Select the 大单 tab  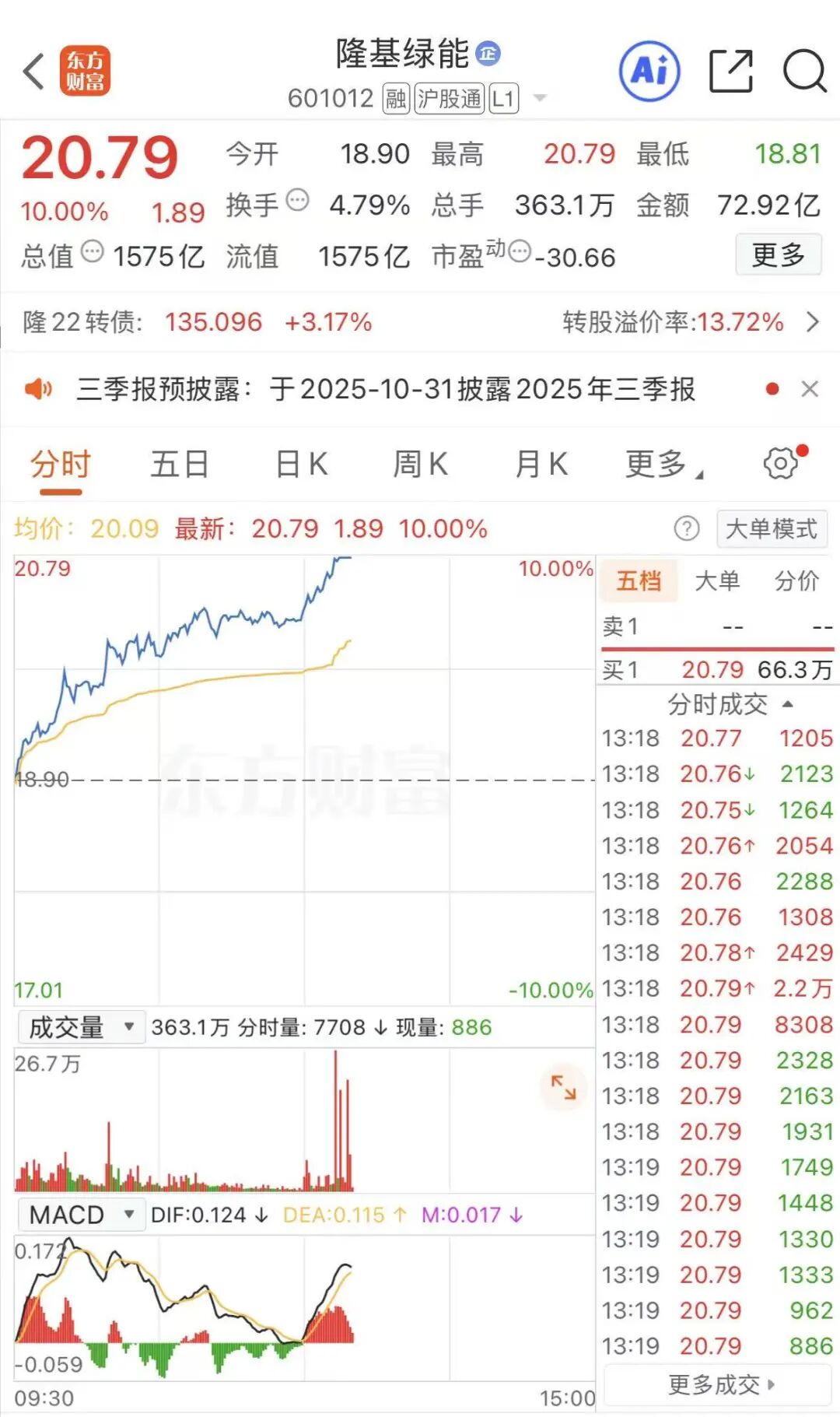716,580
